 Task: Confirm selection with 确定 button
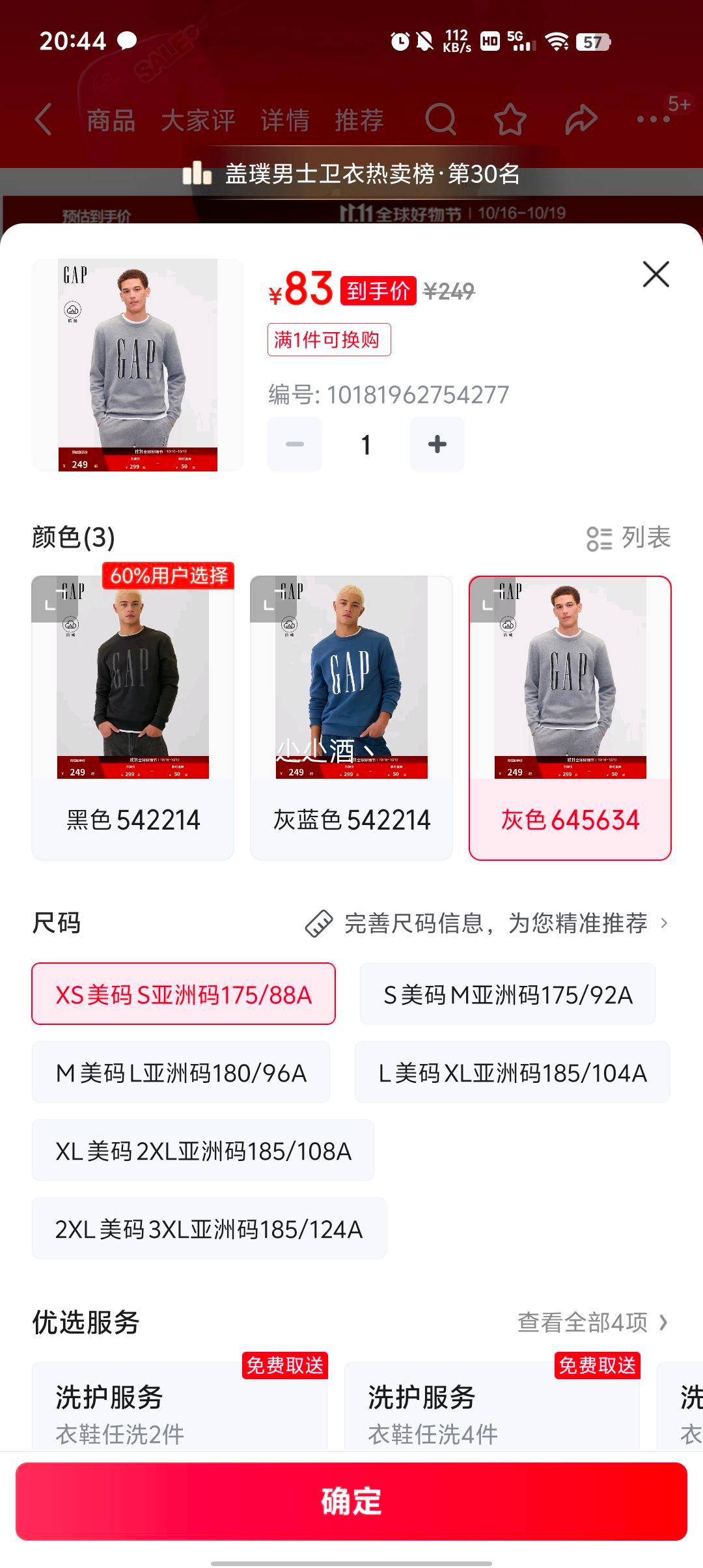tap(351, 1501)
